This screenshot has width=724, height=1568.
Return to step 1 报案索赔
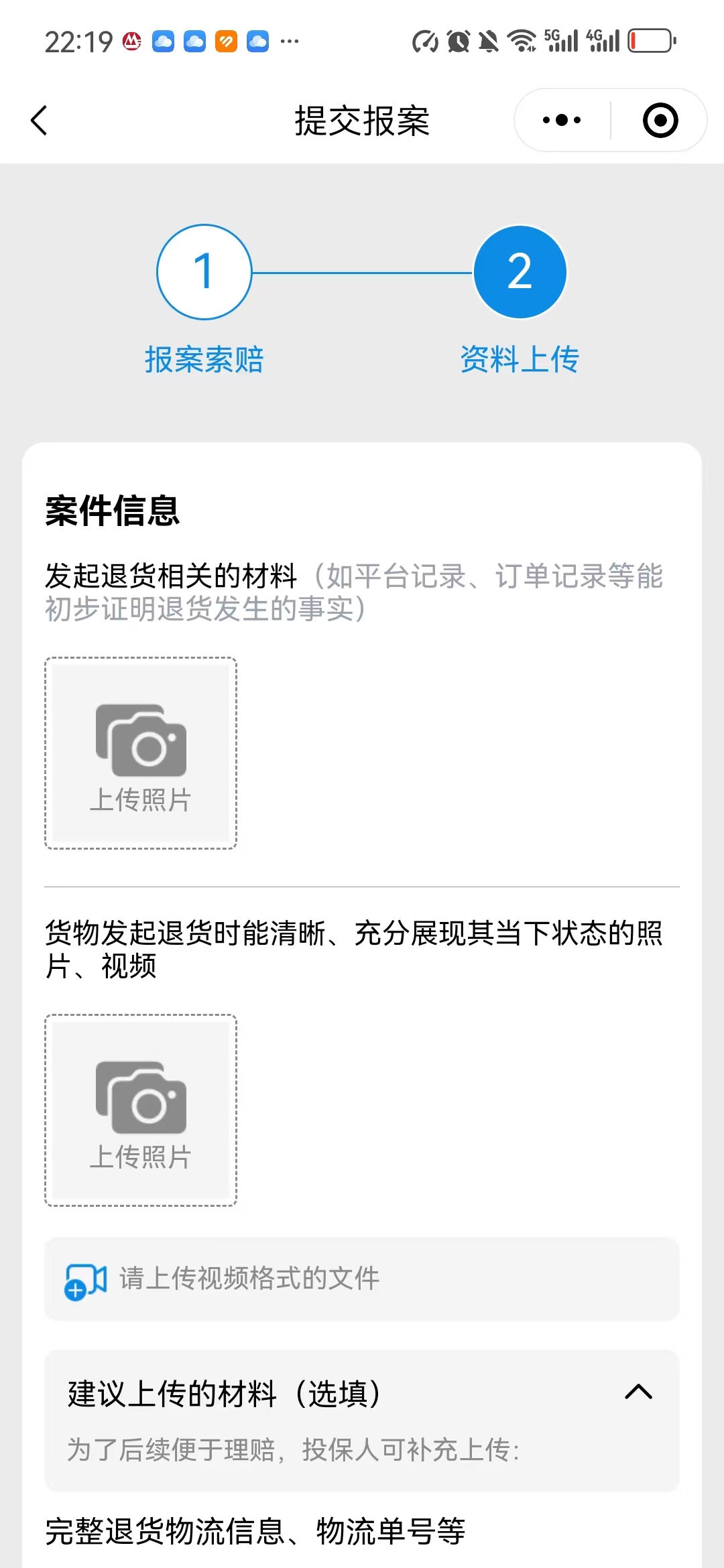coord(204,272)
